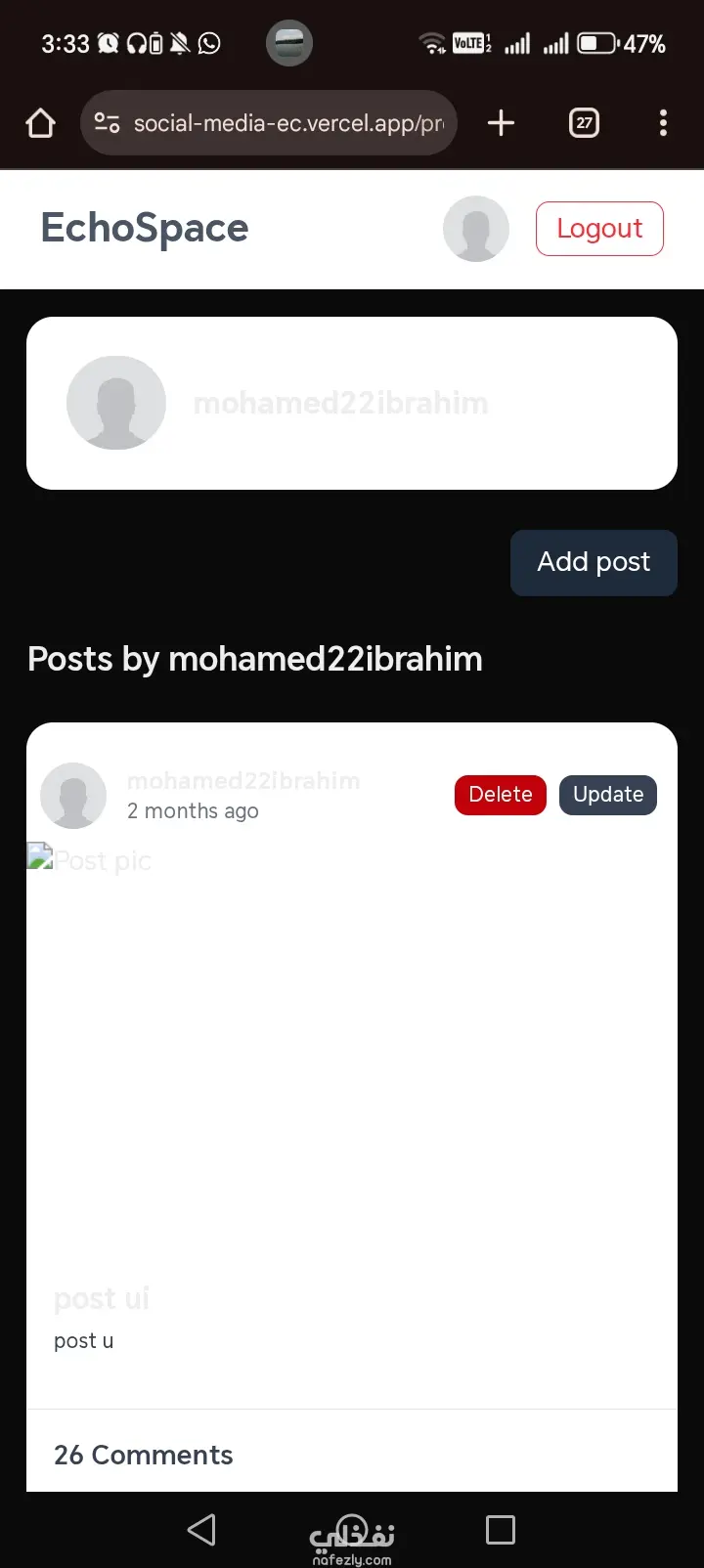Open the profile avatar in the header
Screen dimensions: 704x1568
point(476,229)
